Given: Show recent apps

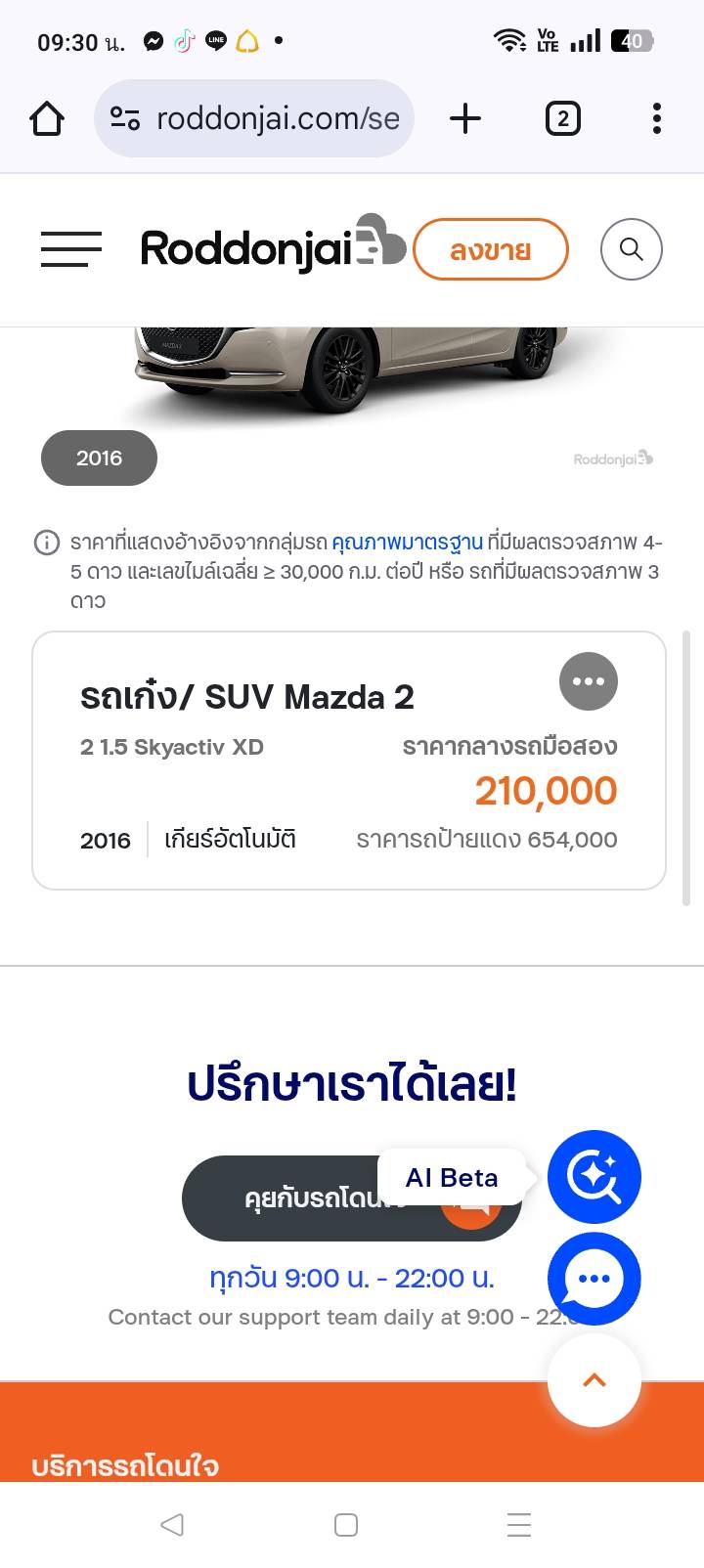Looking at the screenshot, I should click(519, 1525).
